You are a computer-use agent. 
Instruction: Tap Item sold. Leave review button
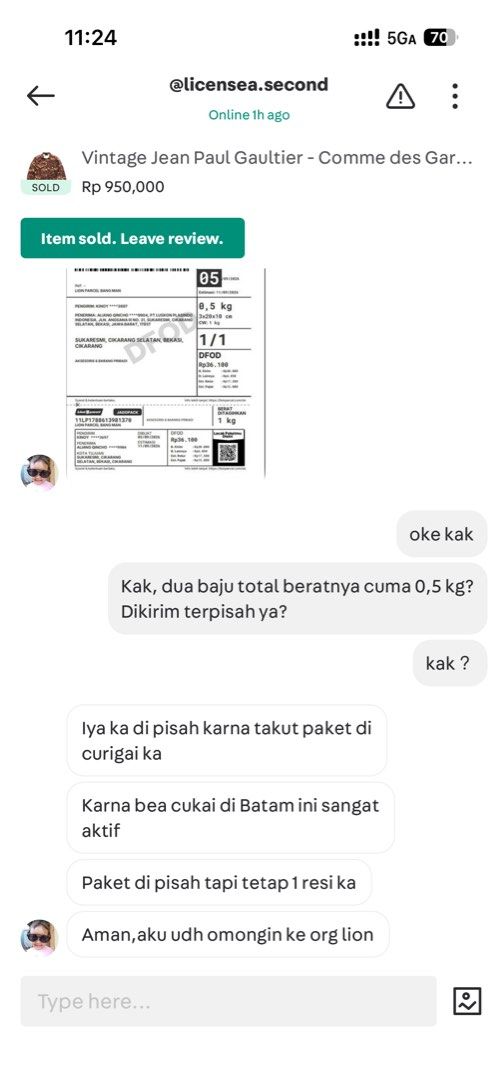[x=132, y=238]
